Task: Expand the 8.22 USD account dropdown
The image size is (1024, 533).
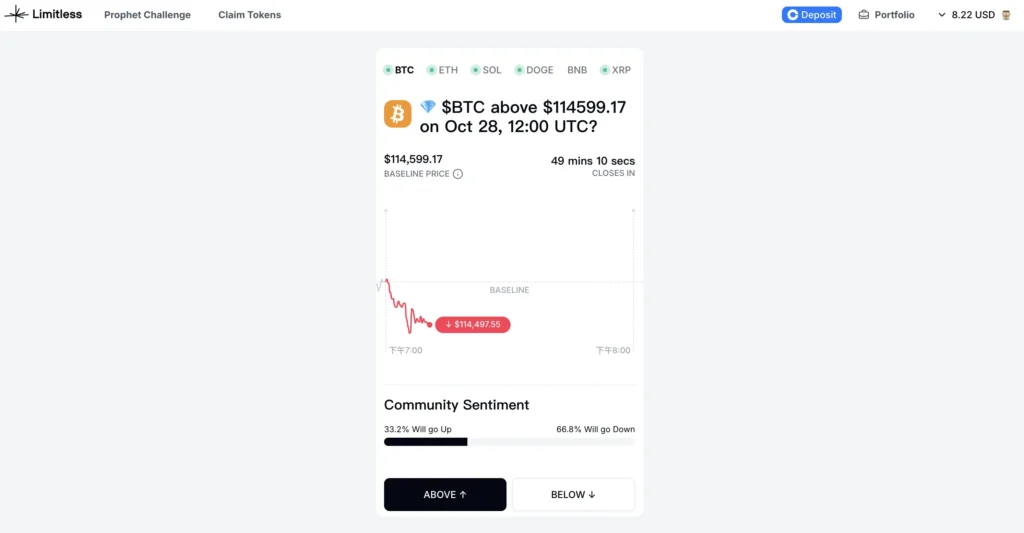Action: pyautogui.click(x=967, y=15)
